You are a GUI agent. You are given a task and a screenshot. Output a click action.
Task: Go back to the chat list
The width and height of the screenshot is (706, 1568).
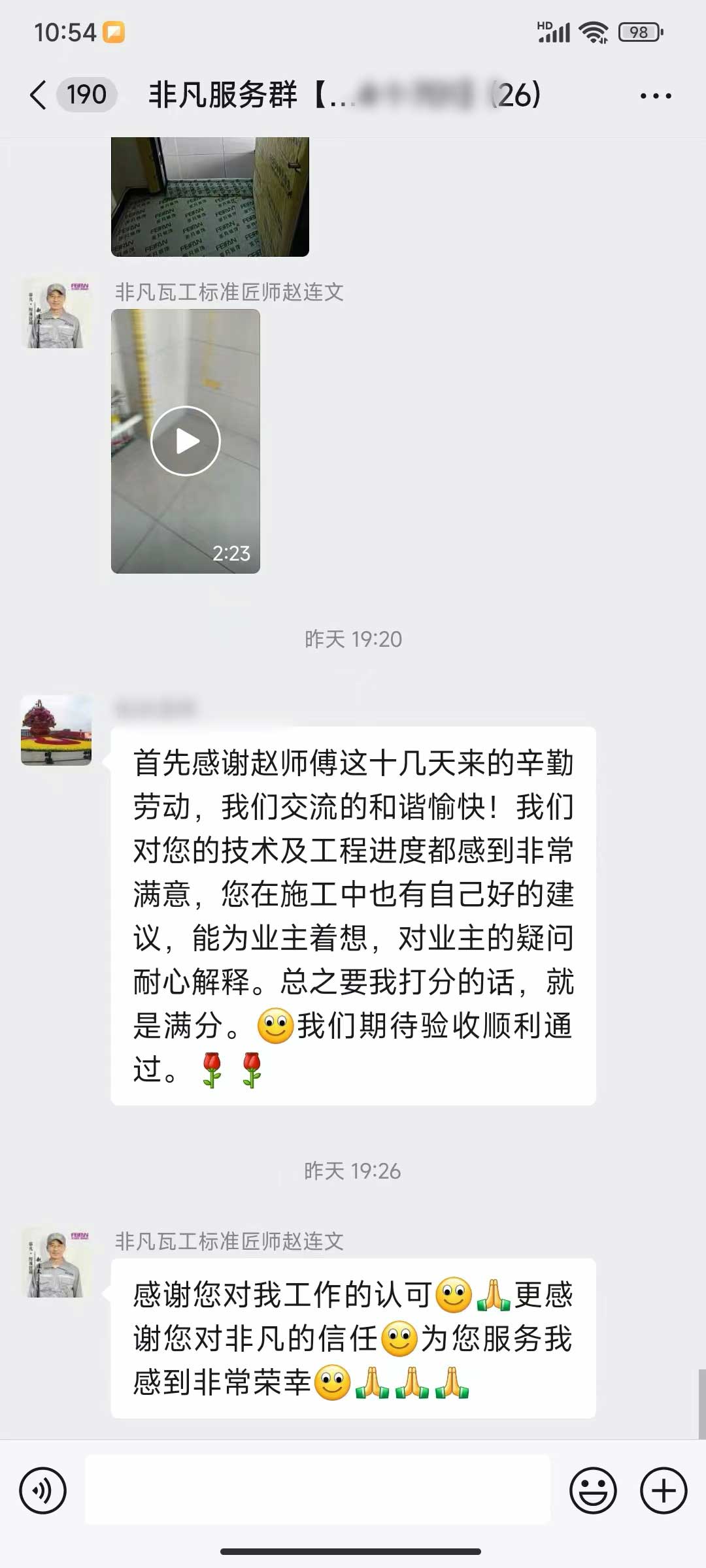39,95
